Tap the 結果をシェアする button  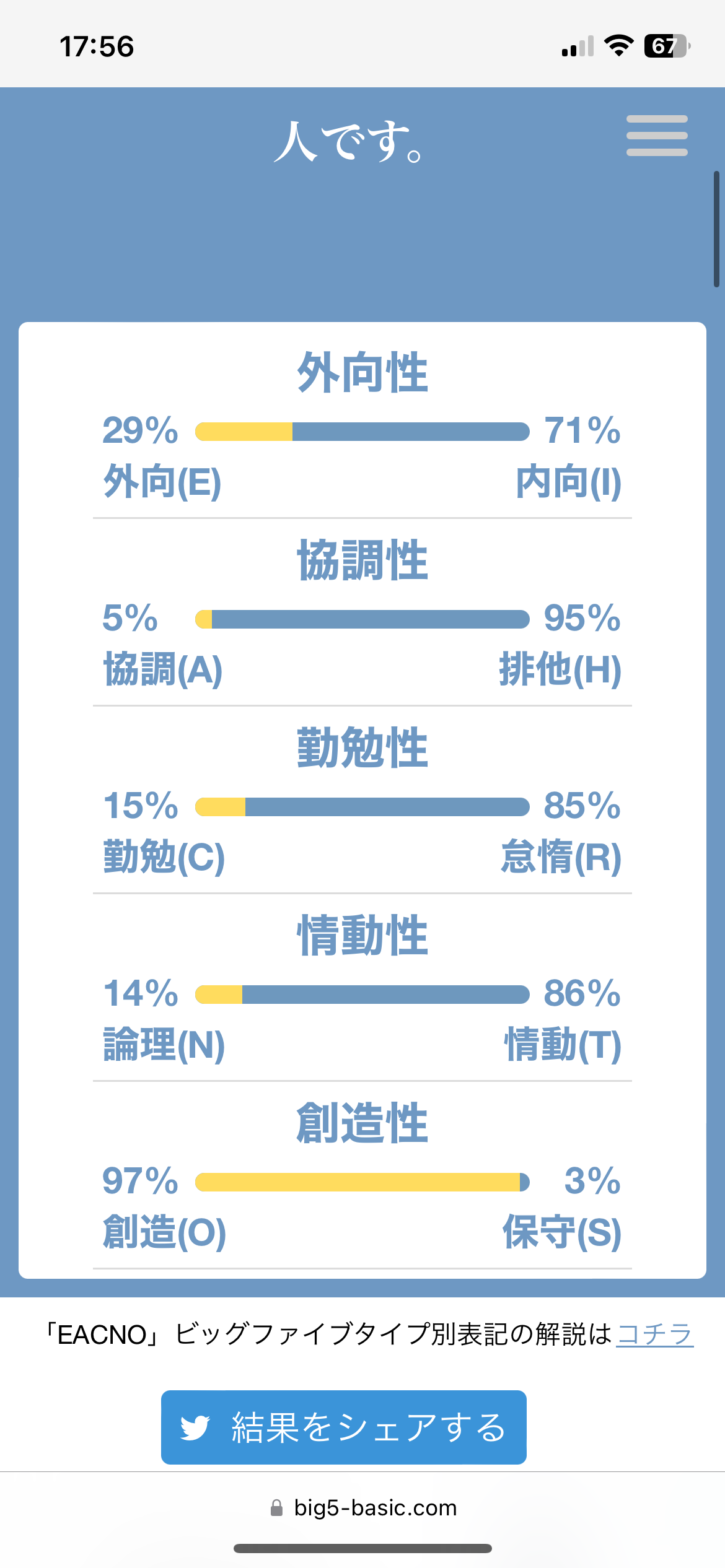click(344, 1427)
